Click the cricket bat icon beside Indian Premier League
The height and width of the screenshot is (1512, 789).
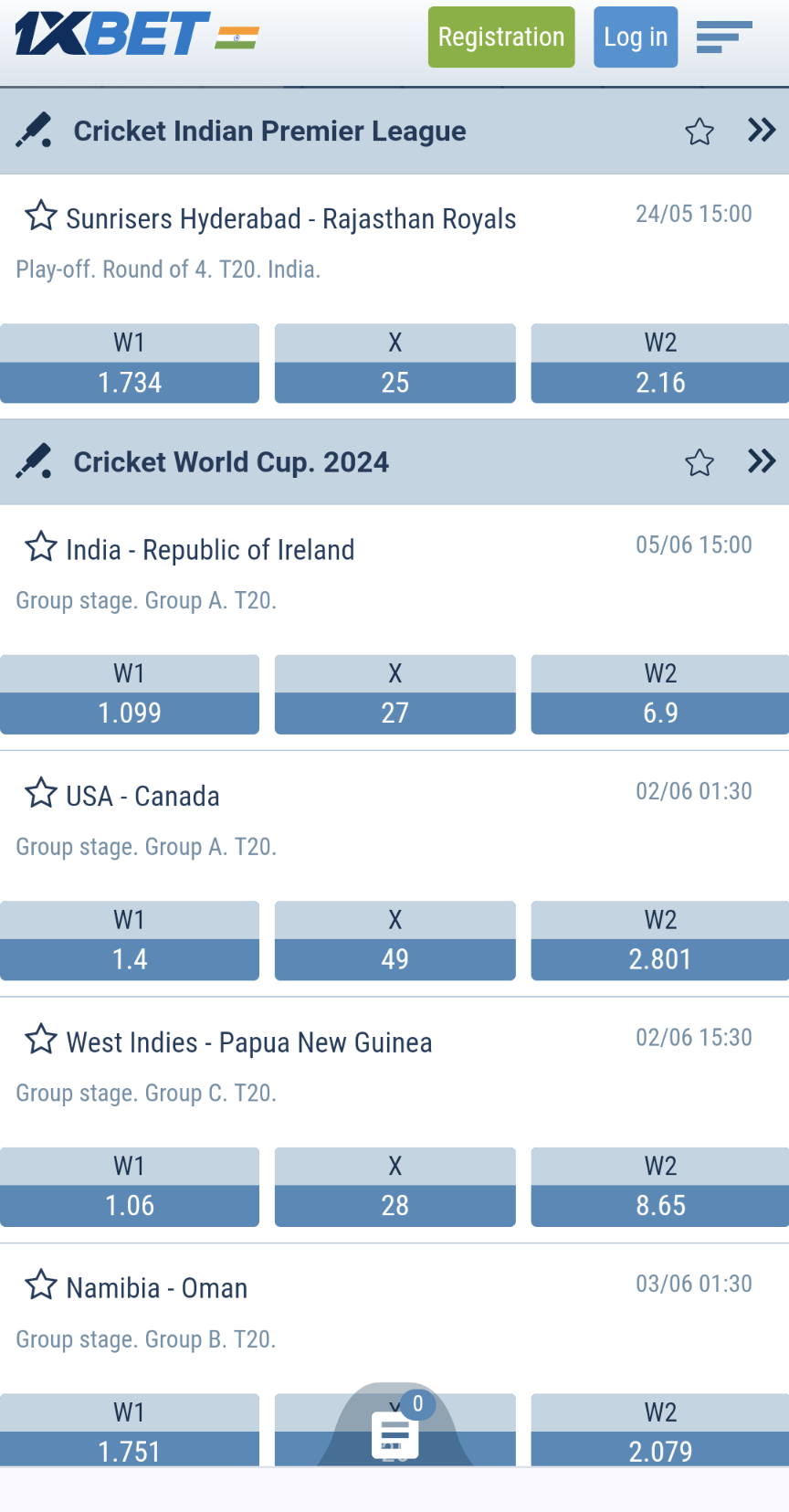tap(35, 130)
